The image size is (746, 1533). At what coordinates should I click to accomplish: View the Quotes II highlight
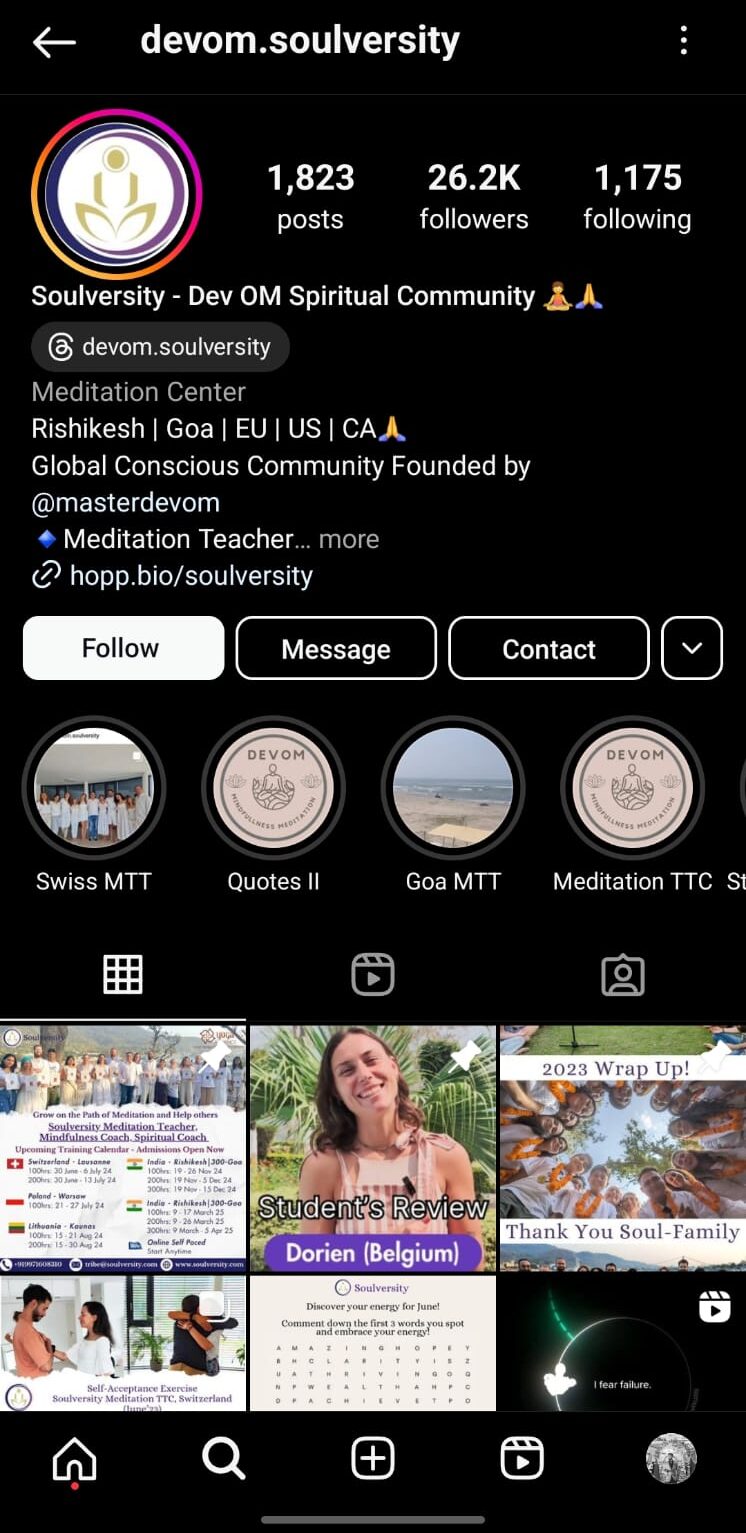274,789
